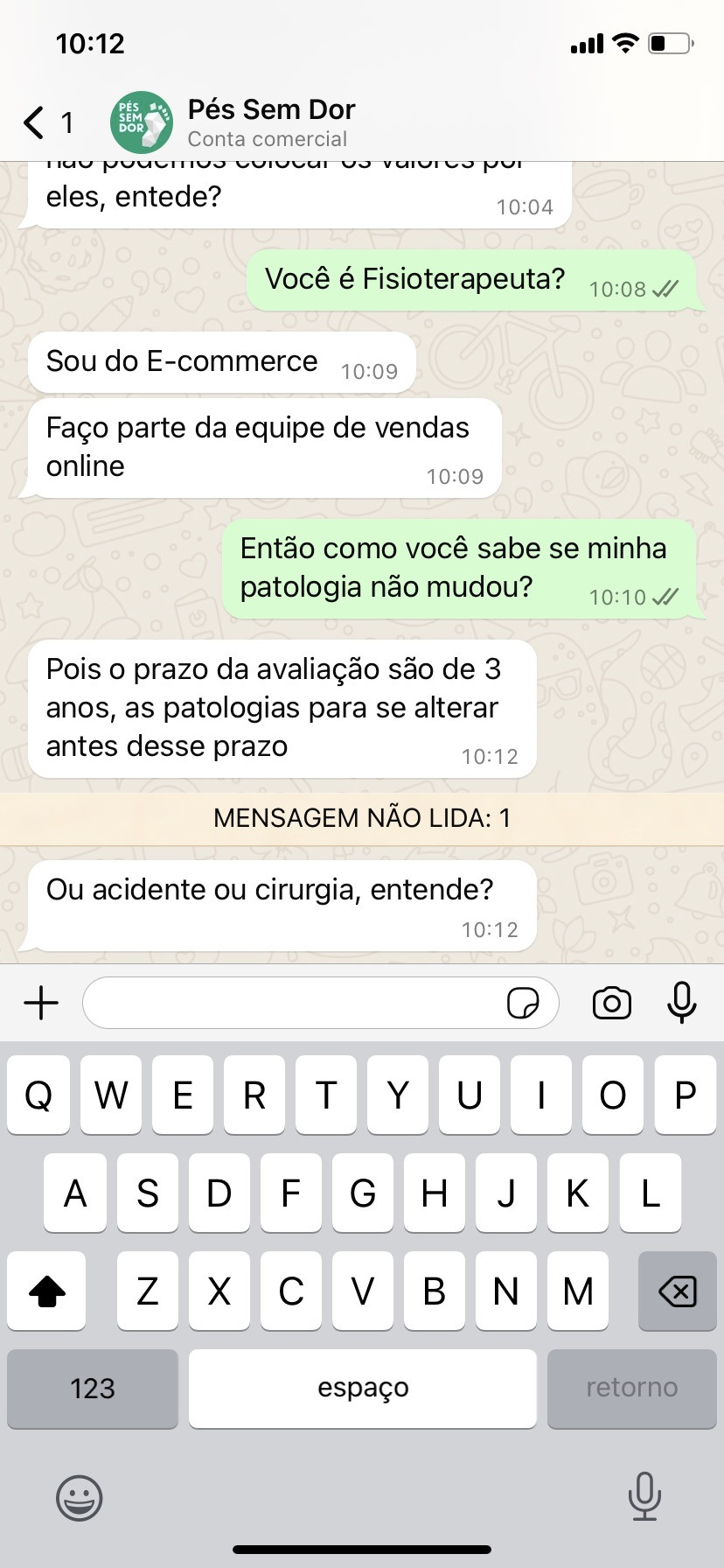Open the emoji keyboard
724x1568 pixels.
80,1497
